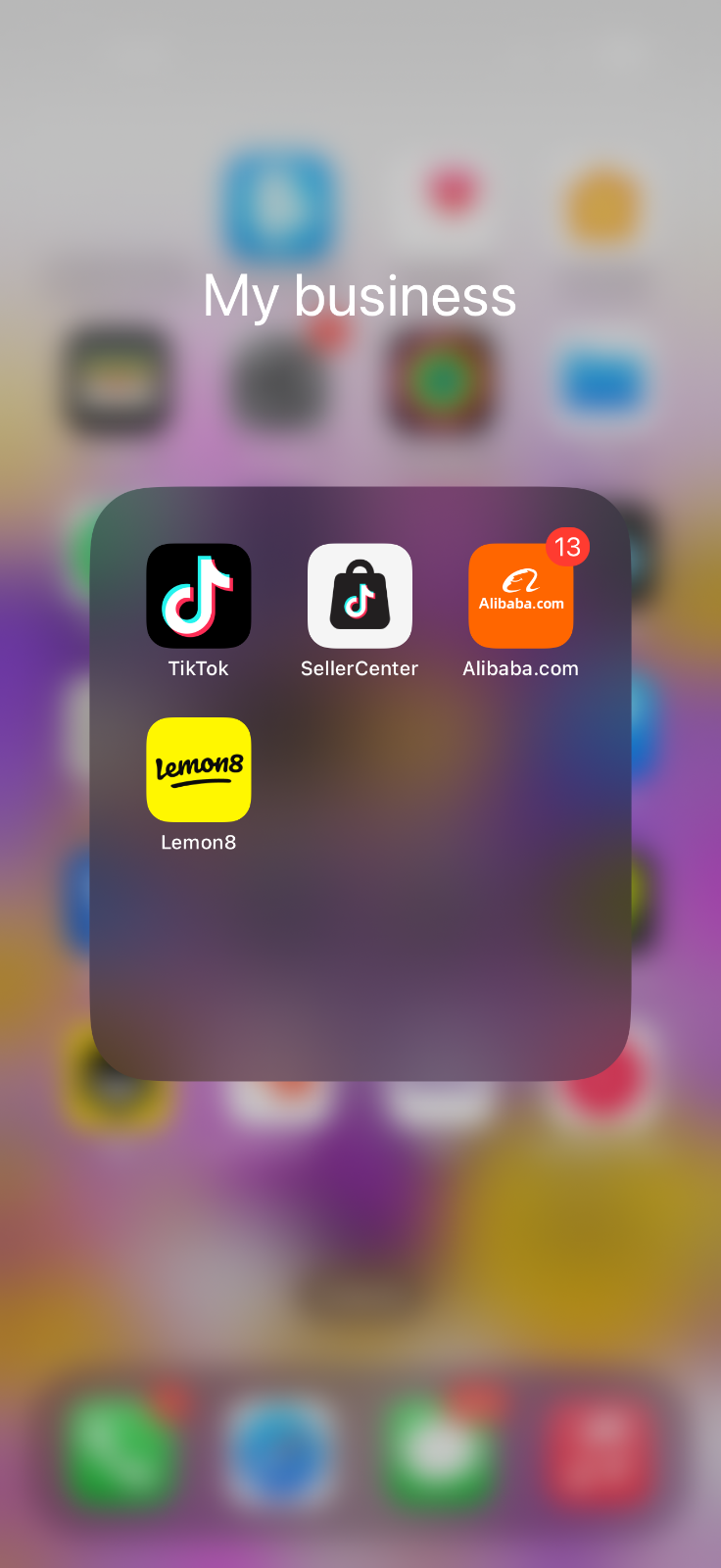
Task: Launch the SellerCenter app
Action: pos(360,596)
